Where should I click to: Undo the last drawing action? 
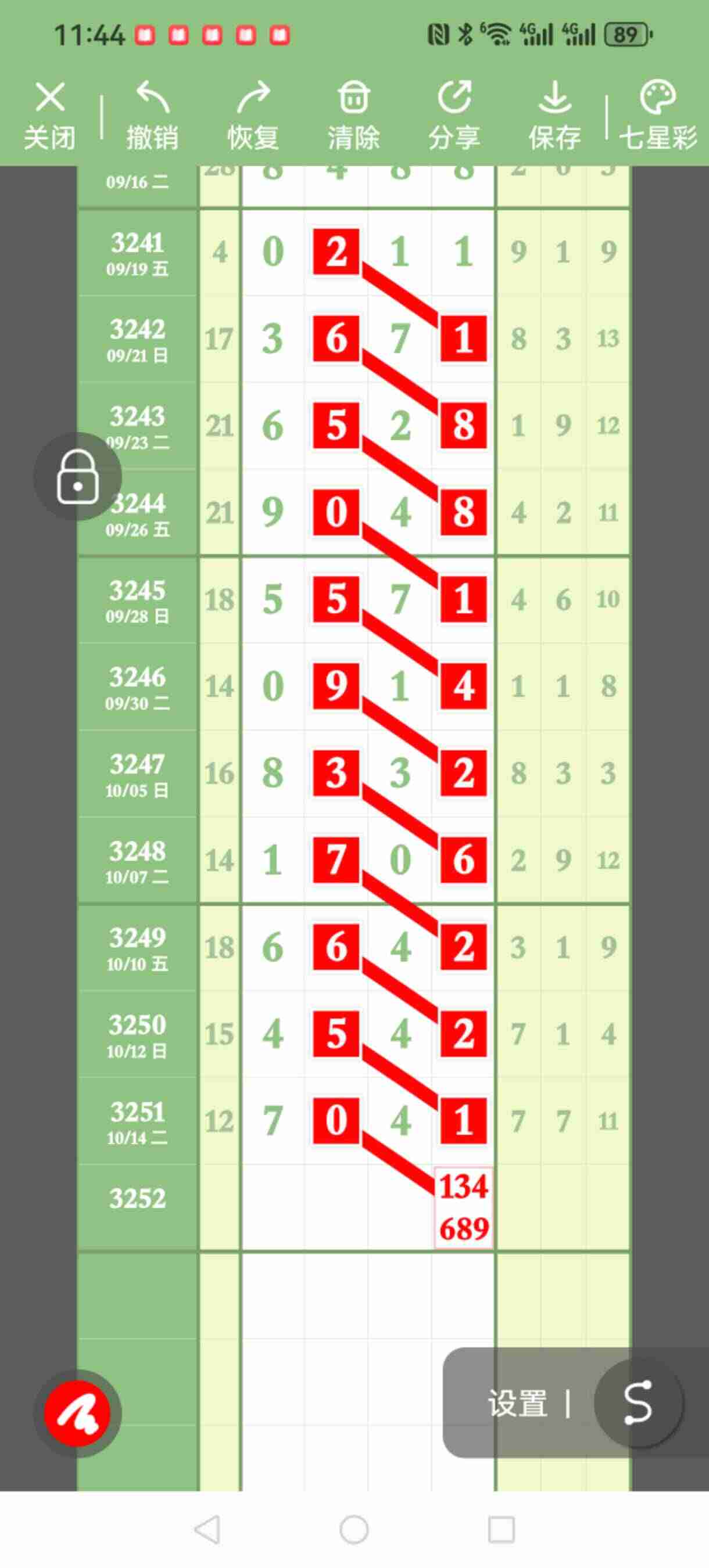[x=152, y=114]
